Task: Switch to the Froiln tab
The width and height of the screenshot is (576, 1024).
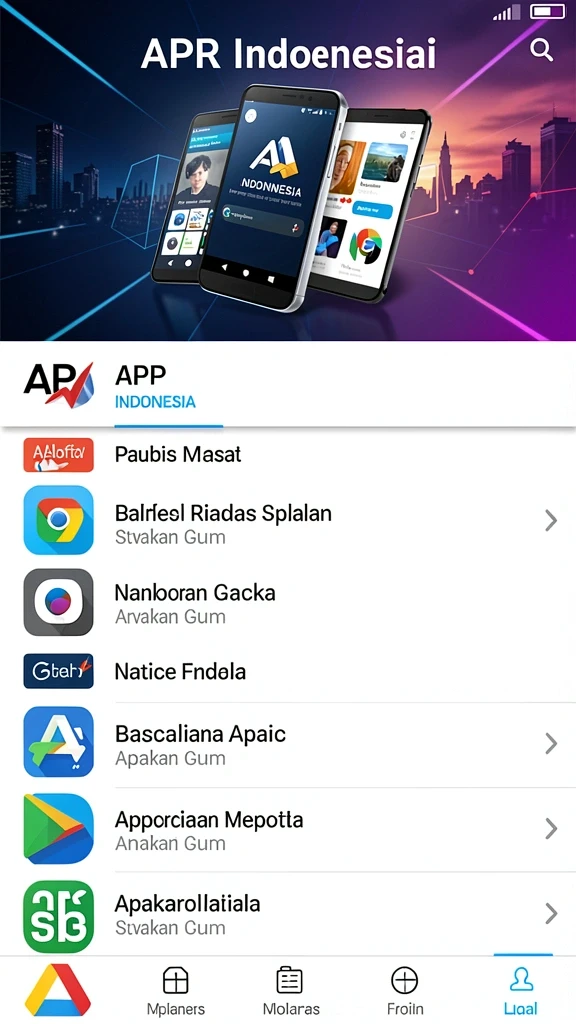Action: pos(405,990)
